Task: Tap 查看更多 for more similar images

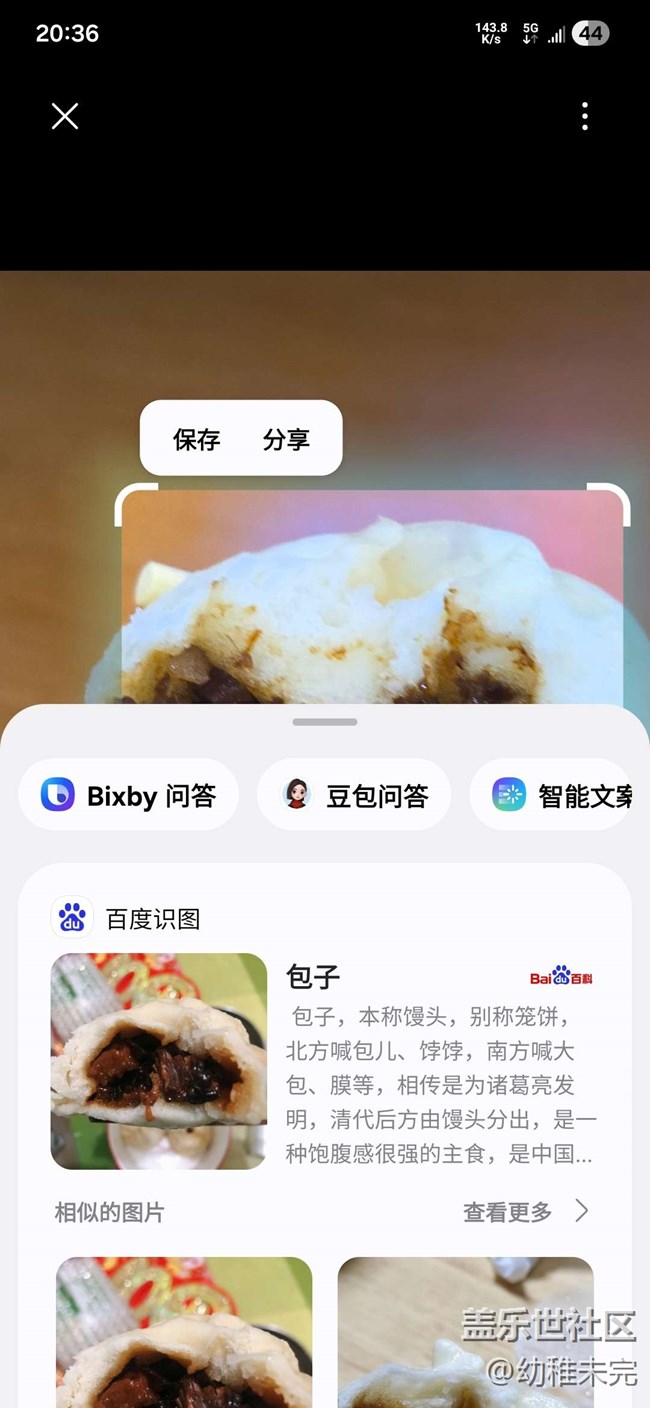Action: click(x=525, y=1212)
